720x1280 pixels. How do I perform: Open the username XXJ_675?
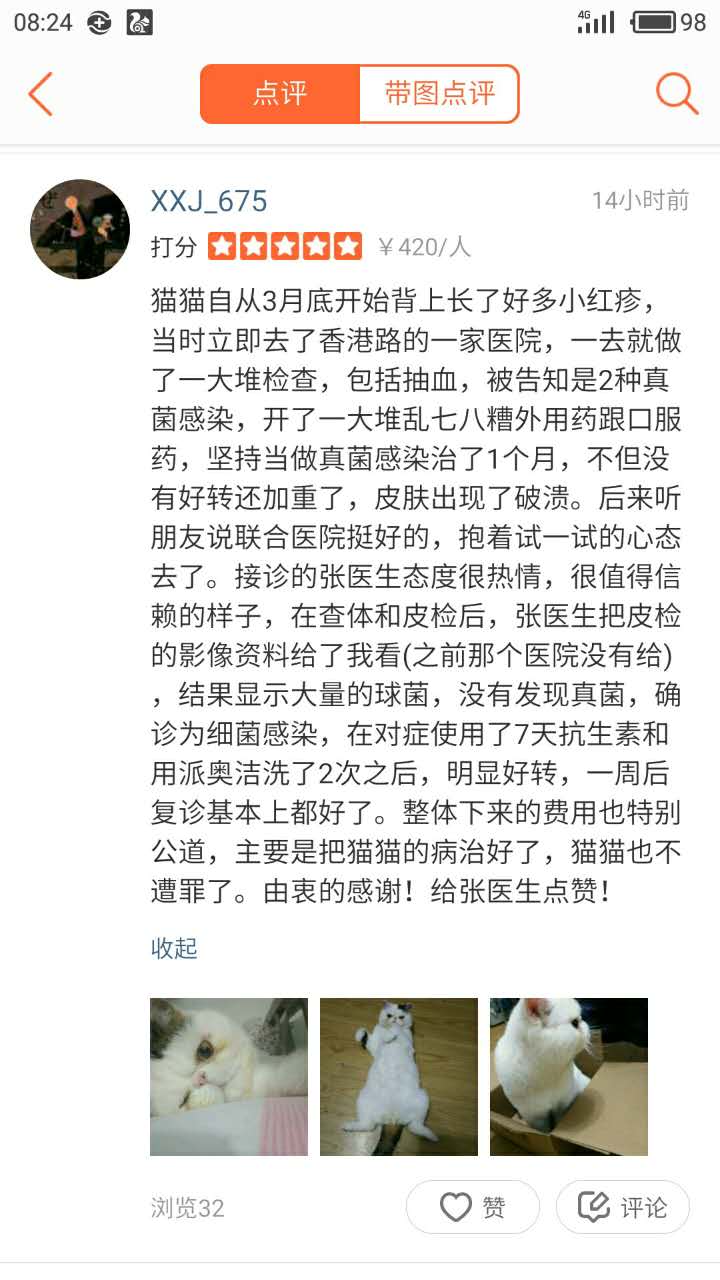pos(209,201)
